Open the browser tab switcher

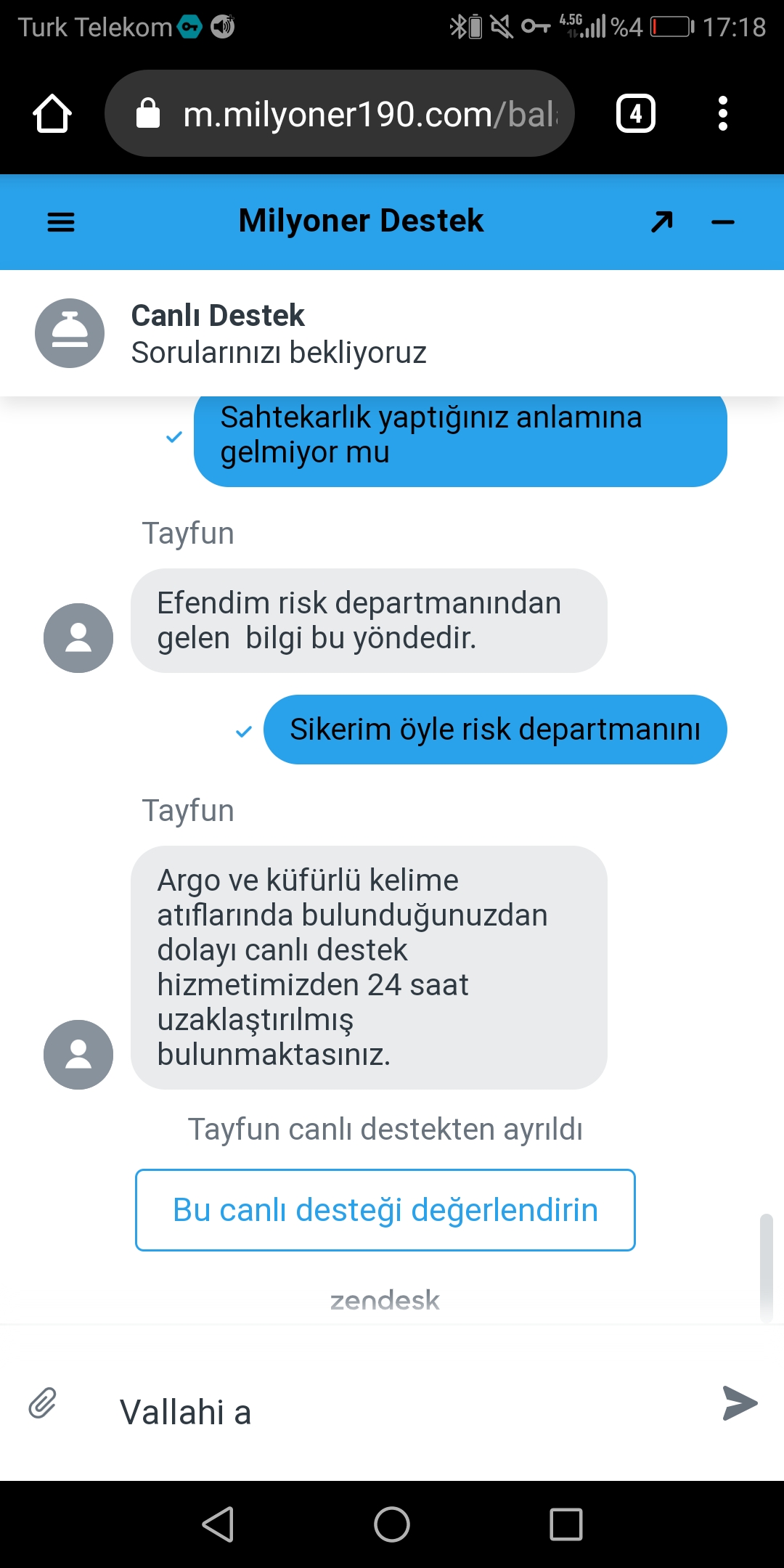tap(635, 114)
